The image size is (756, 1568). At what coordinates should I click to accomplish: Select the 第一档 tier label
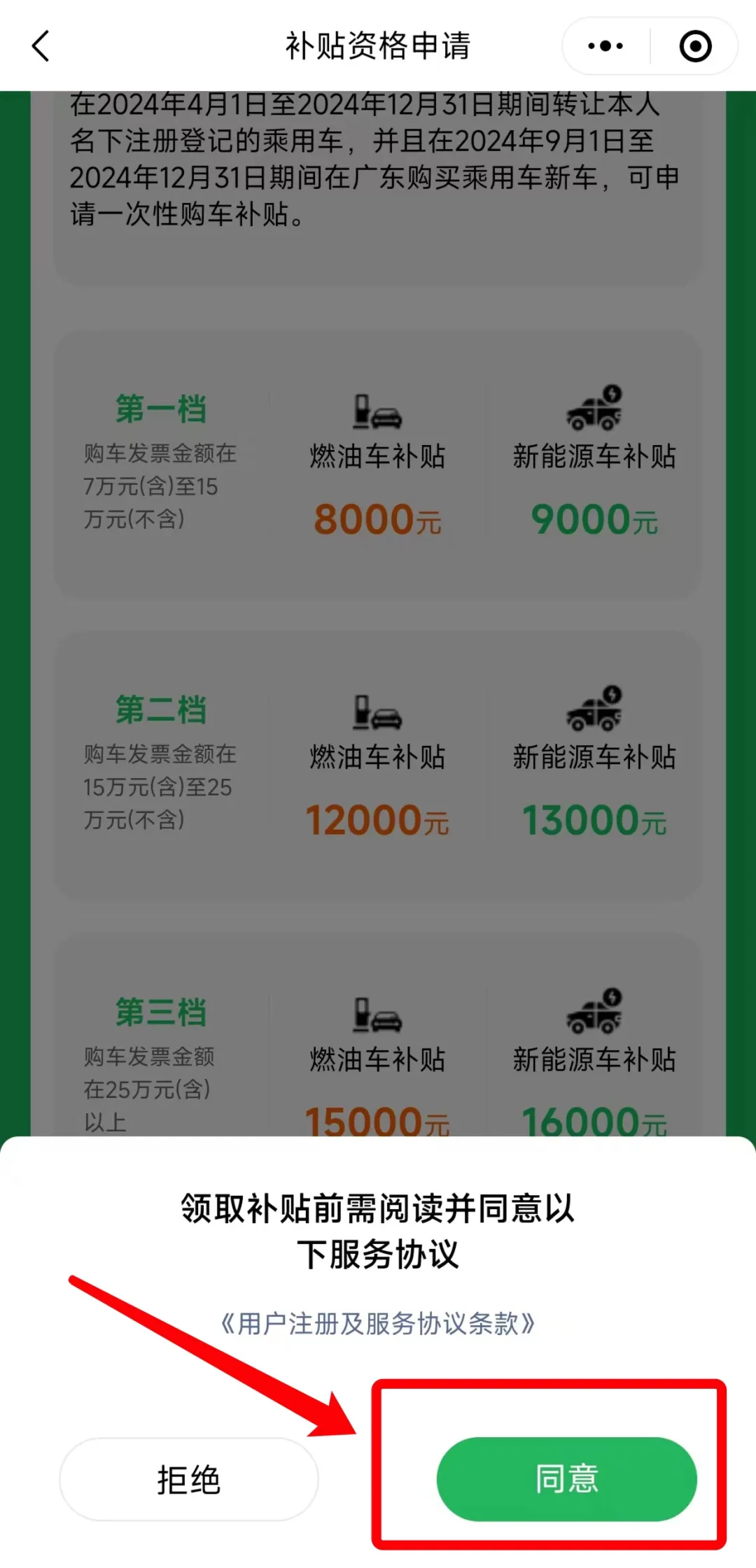(x=160, y=408)
